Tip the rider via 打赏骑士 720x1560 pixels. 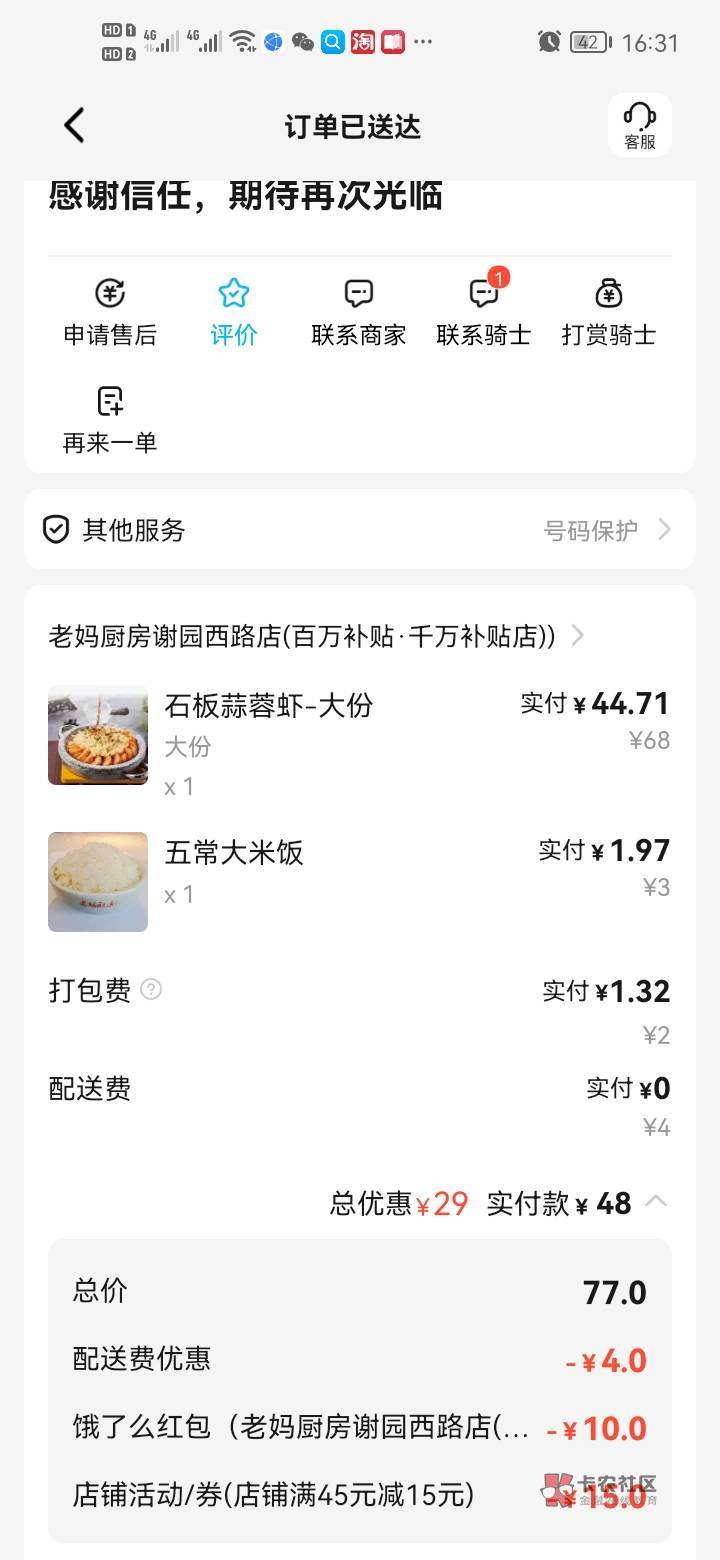608,312
